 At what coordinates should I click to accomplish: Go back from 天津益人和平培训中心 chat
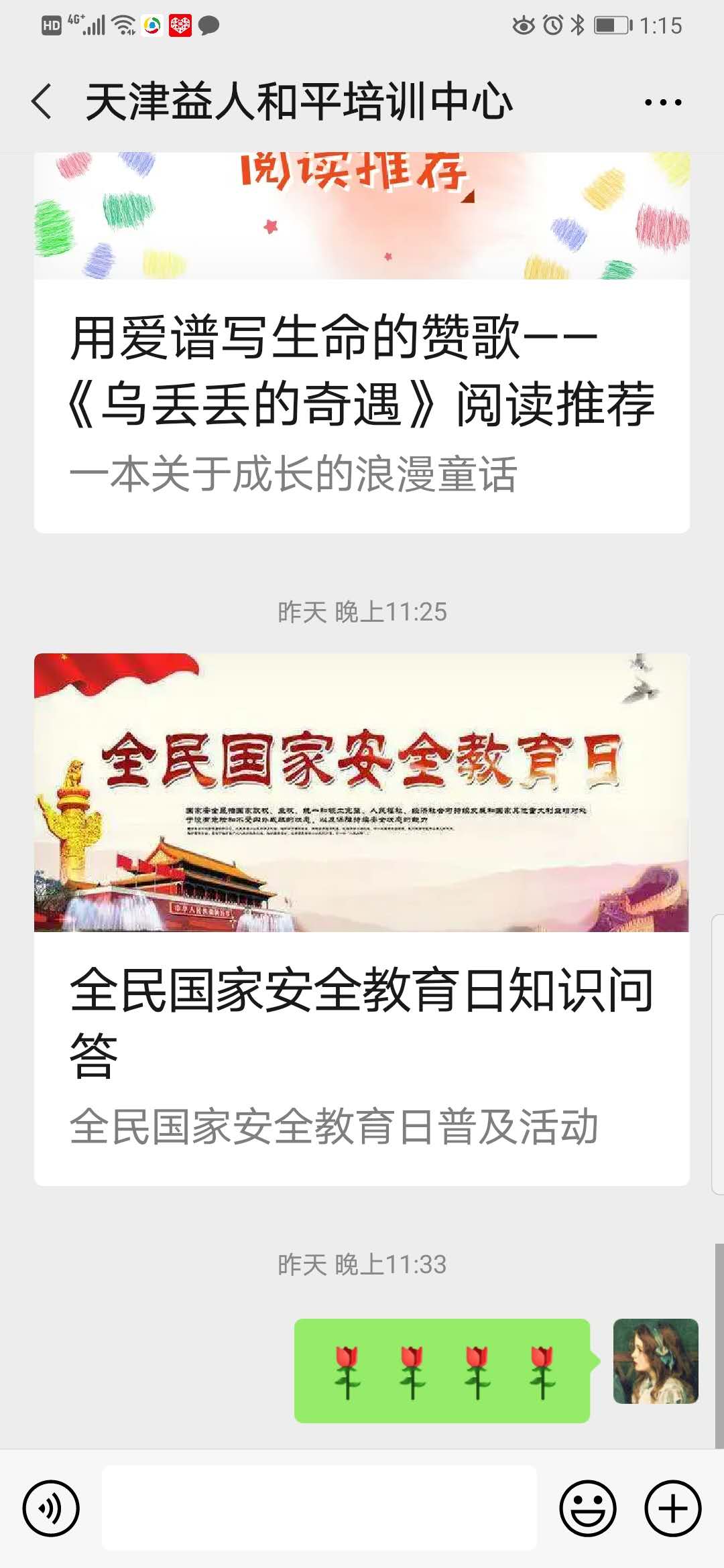pos(42,102)
